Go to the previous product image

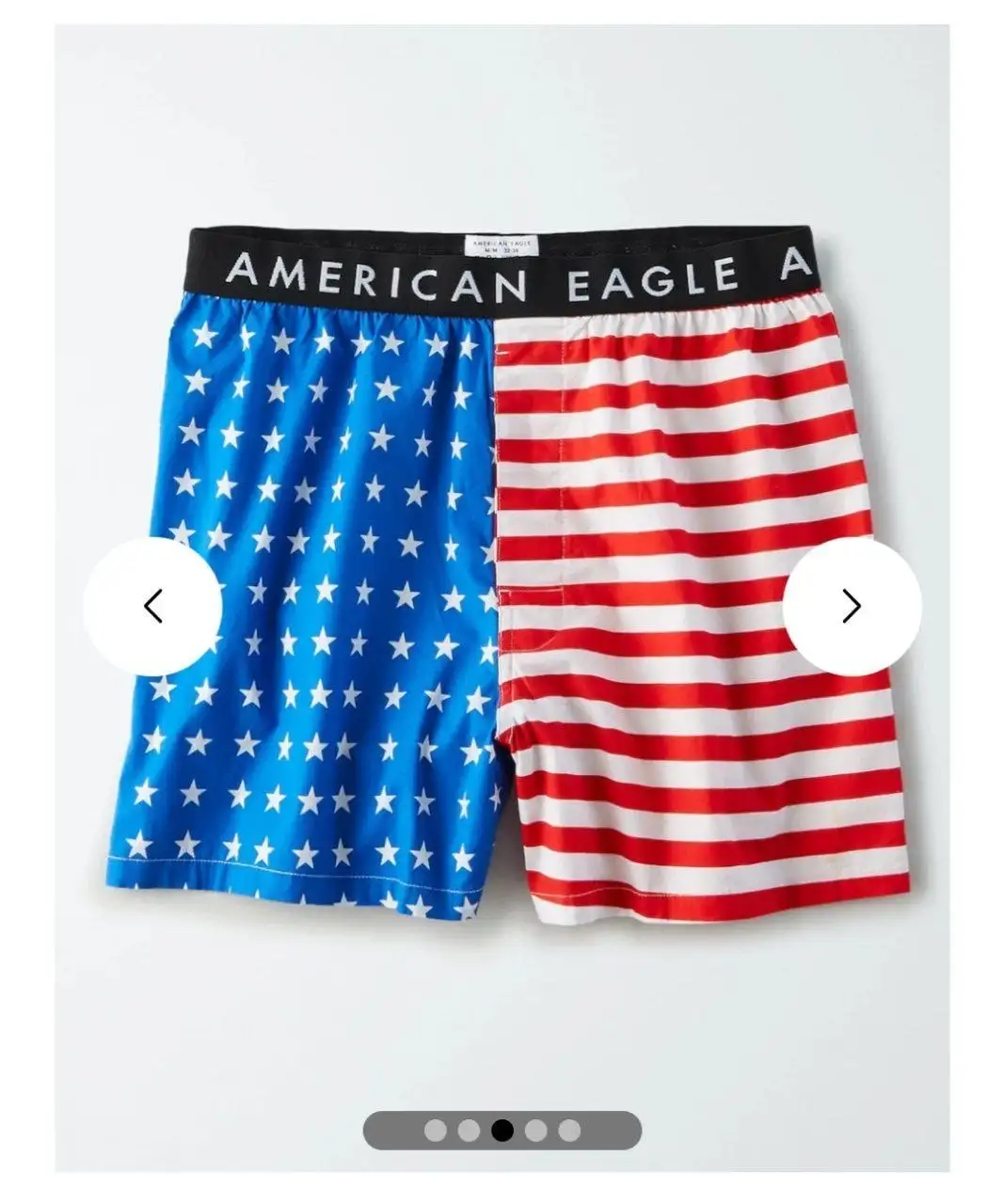click(152, 606)
